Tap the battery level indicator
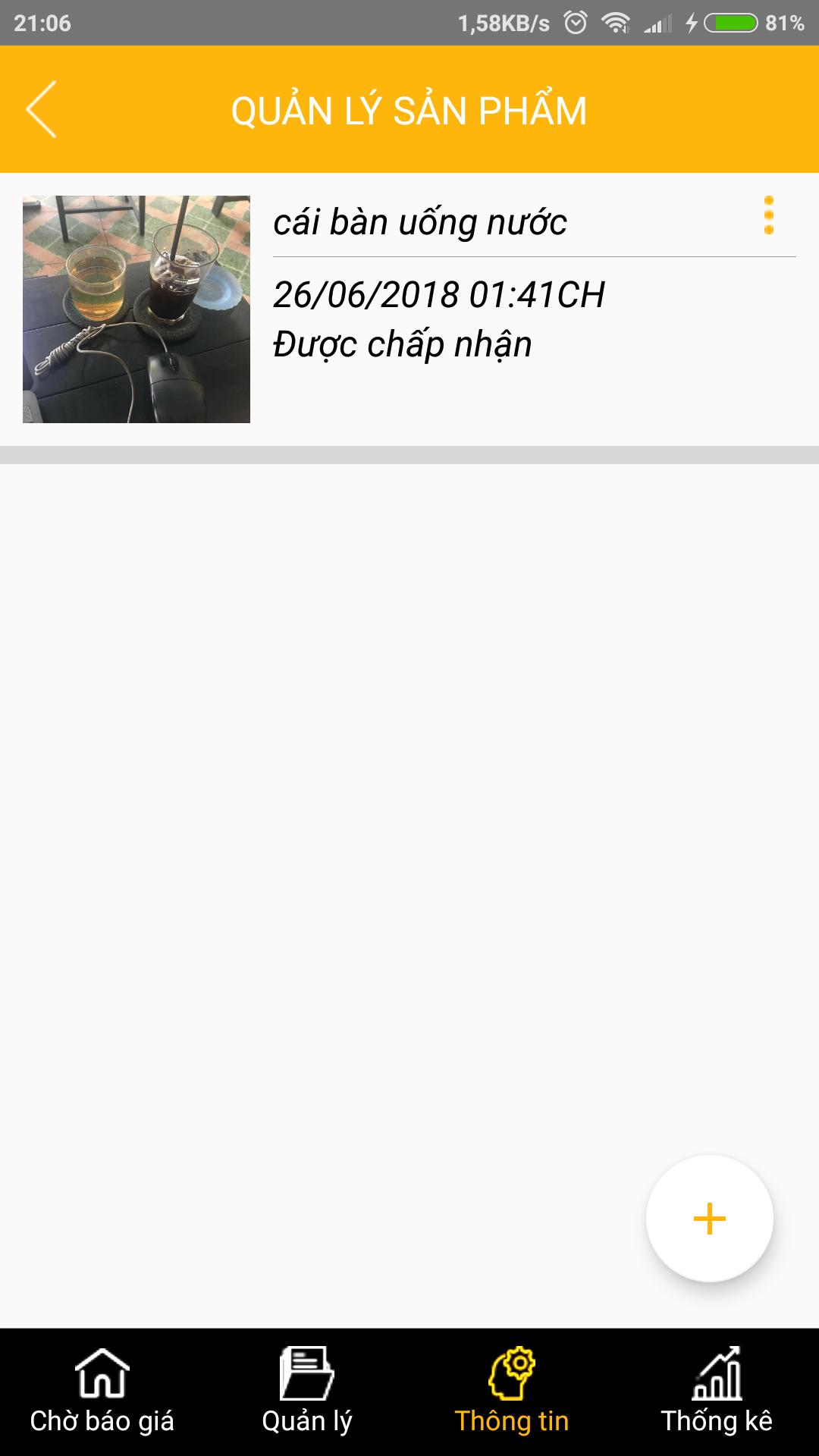The image size is (819, 1456). (x=730, y=23)
